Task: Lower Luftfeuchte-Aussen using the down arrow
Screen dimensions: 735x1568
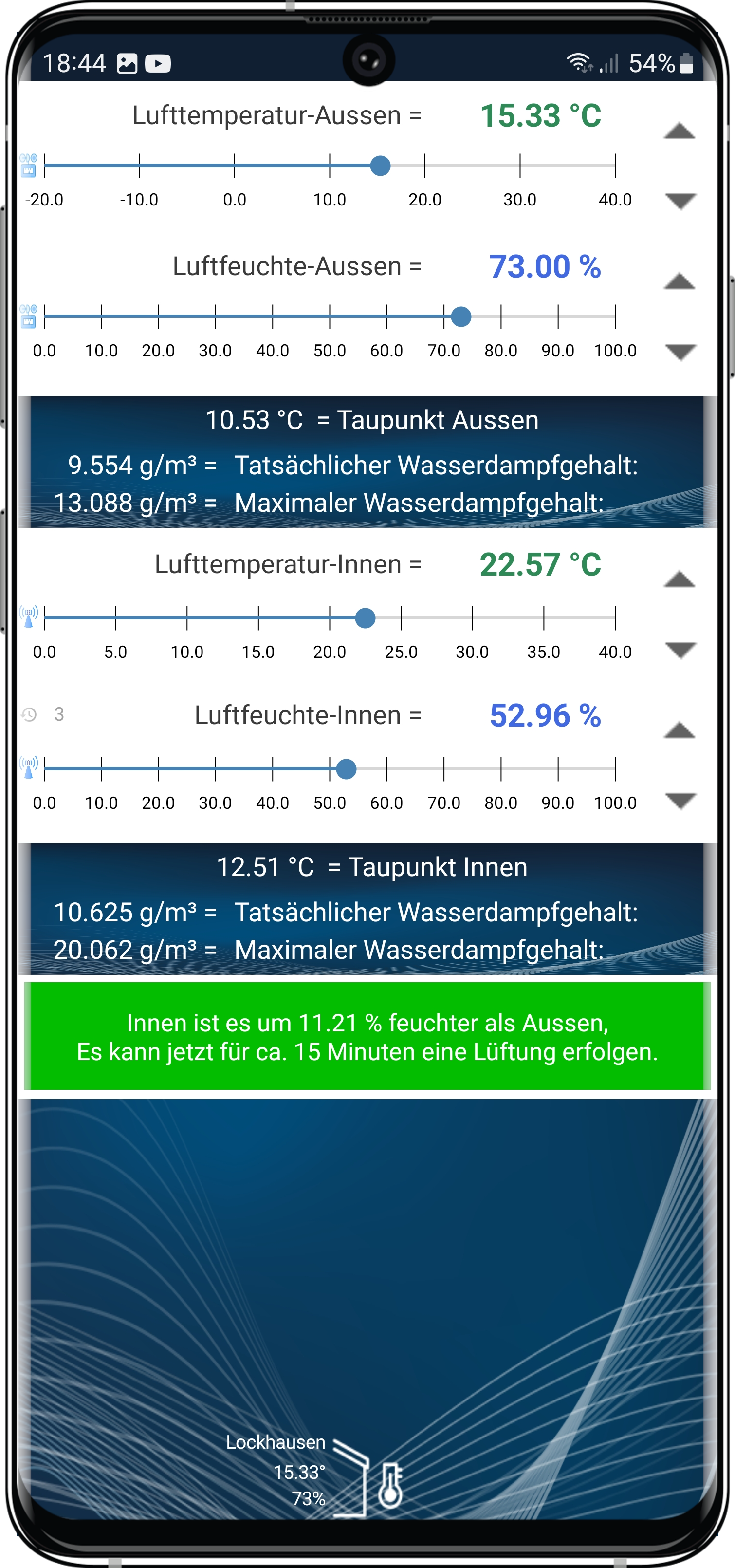Action: (x=680, y=351)
